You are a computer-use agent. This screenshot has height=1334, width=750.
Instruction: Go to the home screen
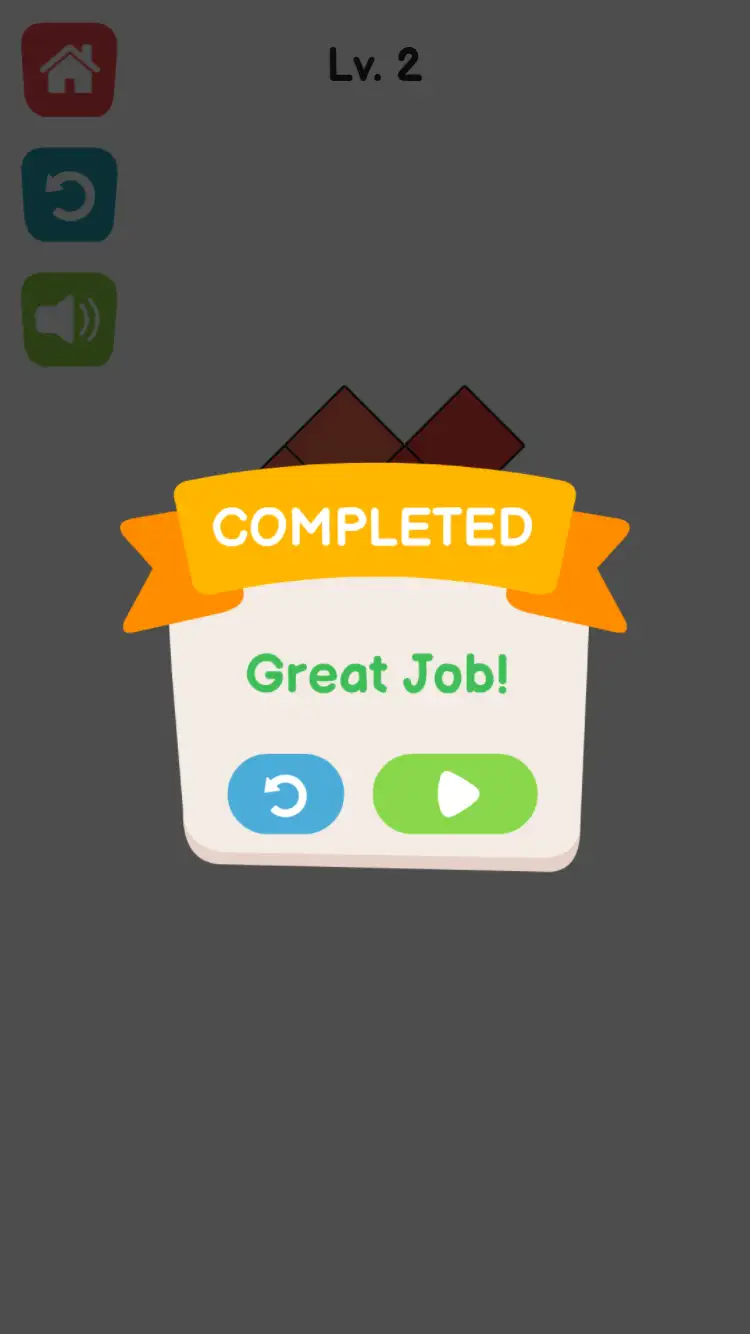tap(69, 70)
